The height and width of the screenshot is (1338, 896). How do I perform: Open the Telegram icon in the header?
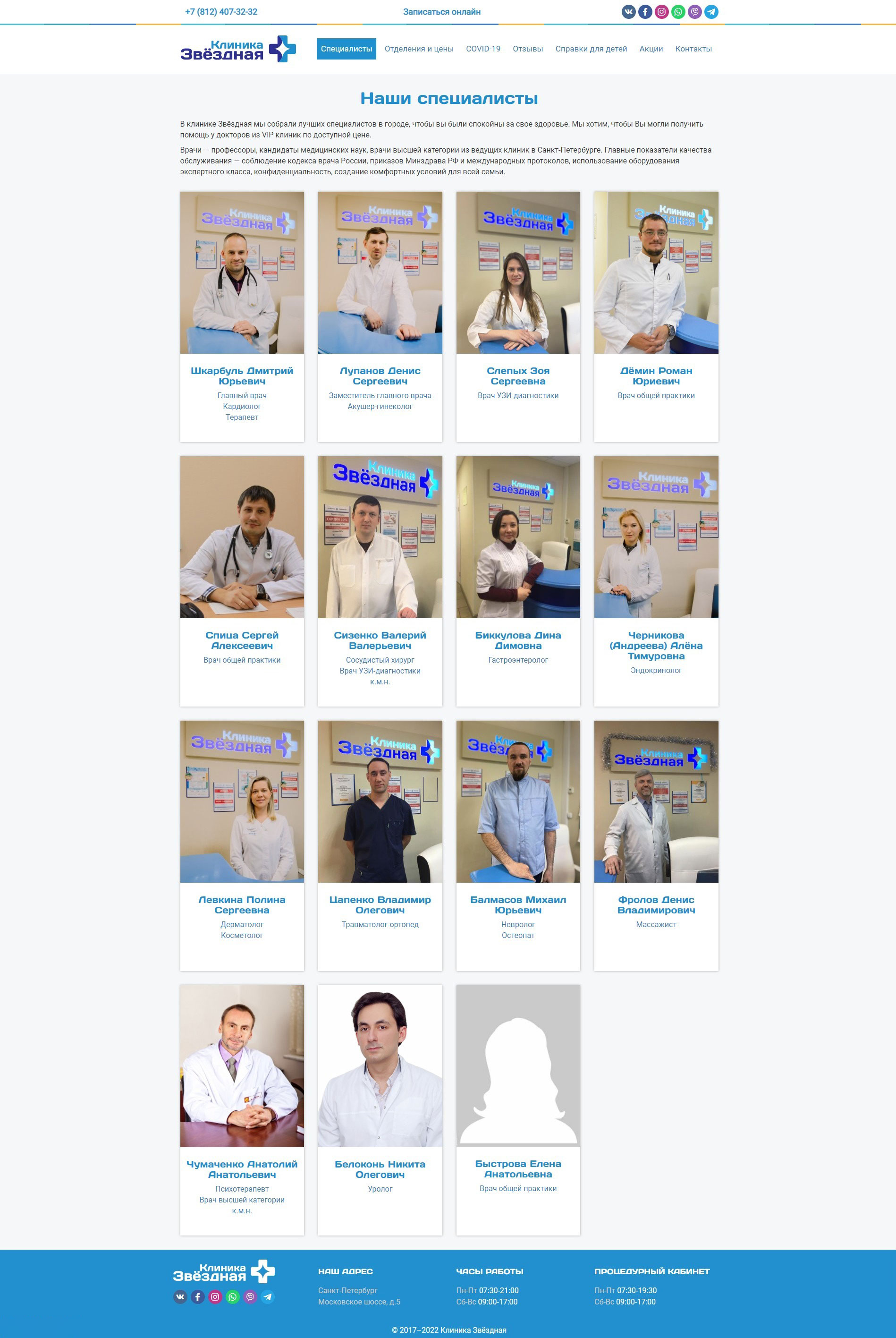711,11
